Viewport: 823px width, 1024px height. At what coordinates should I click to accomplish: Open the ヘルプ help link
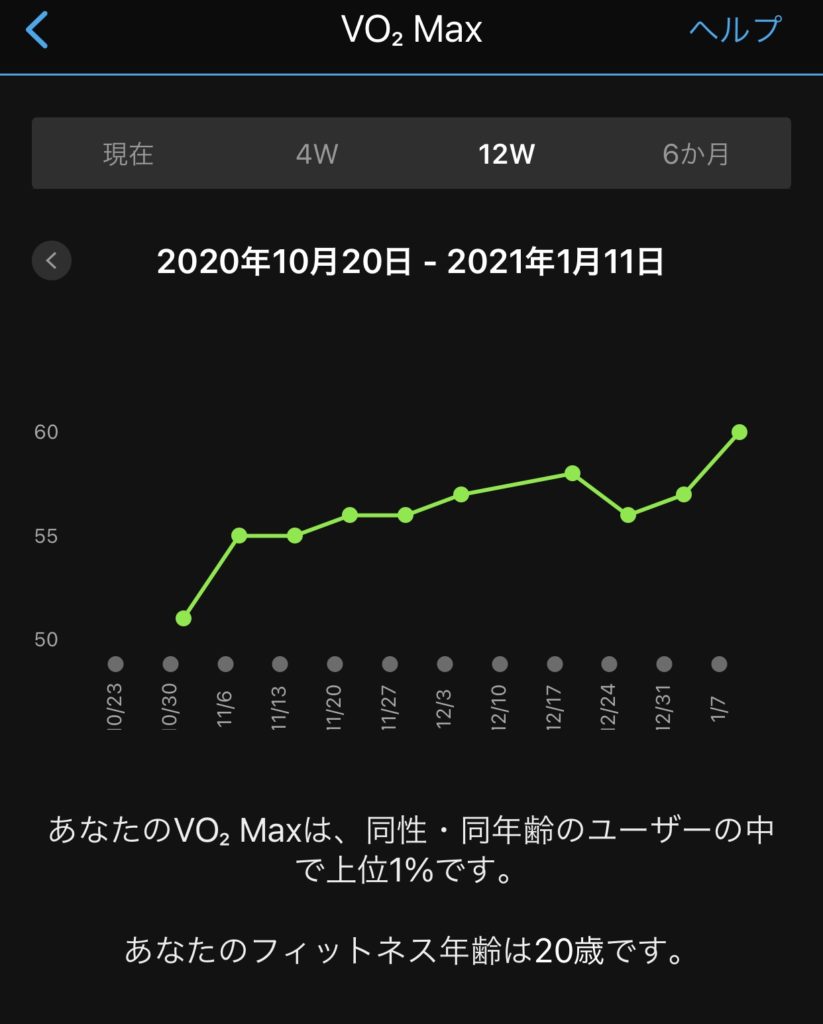pos(734,30)
